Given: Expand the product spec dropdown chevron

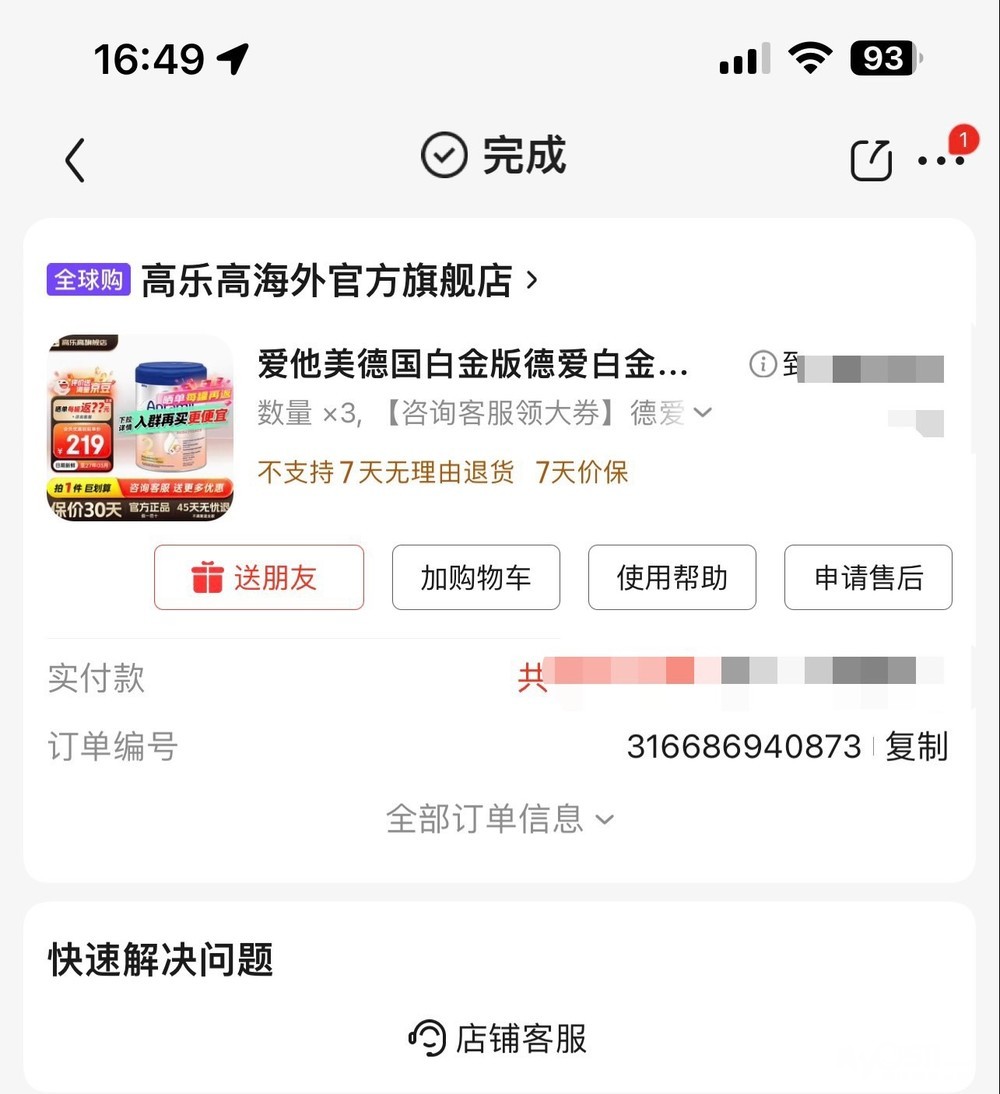Looking at the screenshot, I should tap(703, 412).
